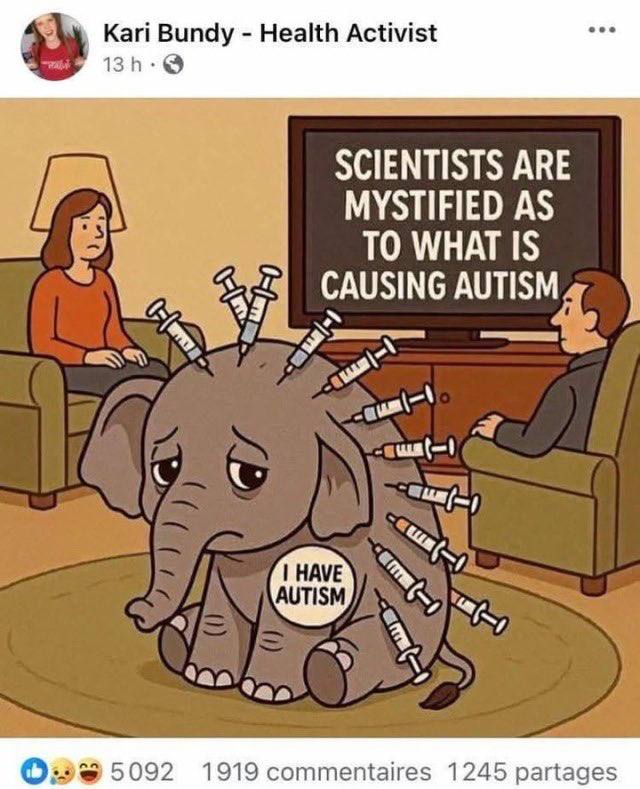Viewport: 640px width, 789px height.
Task: View the 1245 partages
Action: point(532,771)
